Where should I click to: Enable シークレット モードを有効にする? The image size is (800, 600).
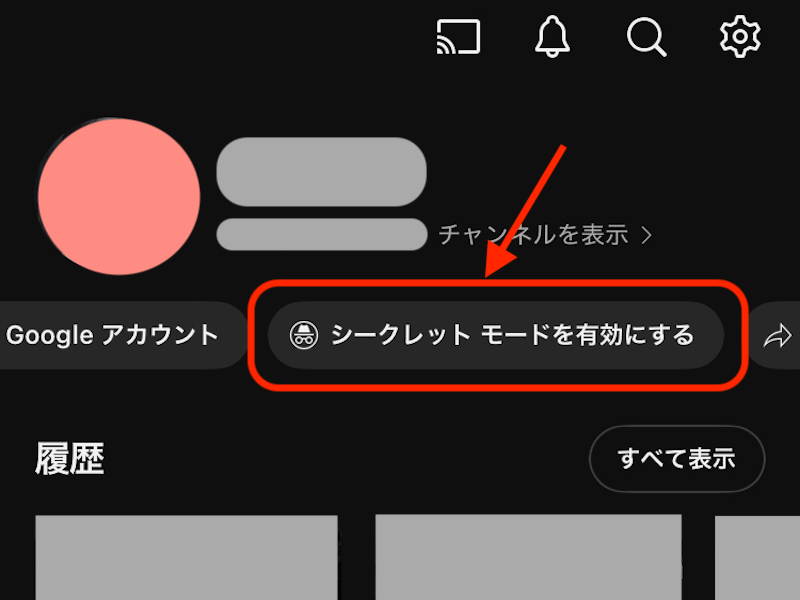pyautogui.click(x=495, y=335)
